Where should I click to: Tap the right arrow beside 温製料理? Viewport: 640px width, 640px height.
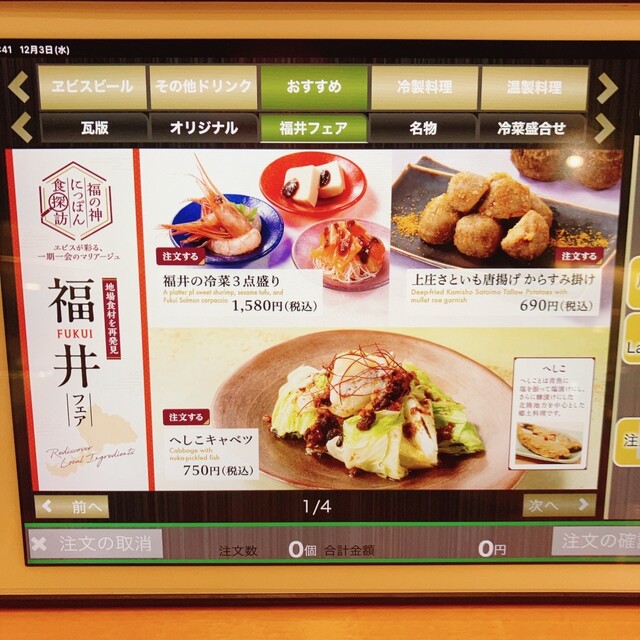click(607, 87)
